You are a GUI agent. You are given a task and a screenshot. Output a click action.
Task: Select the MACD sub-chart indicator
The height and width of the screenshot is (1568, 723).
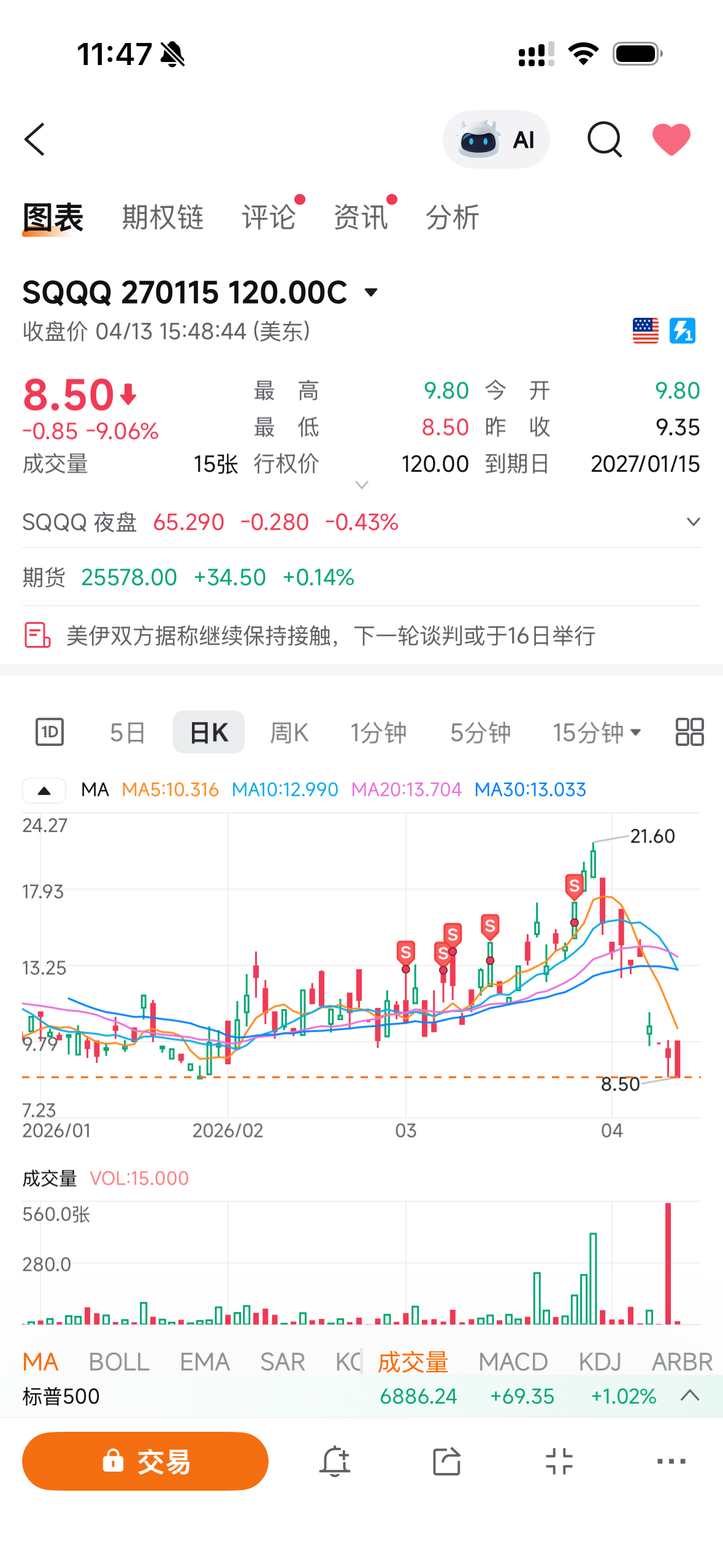[513, 1362]
